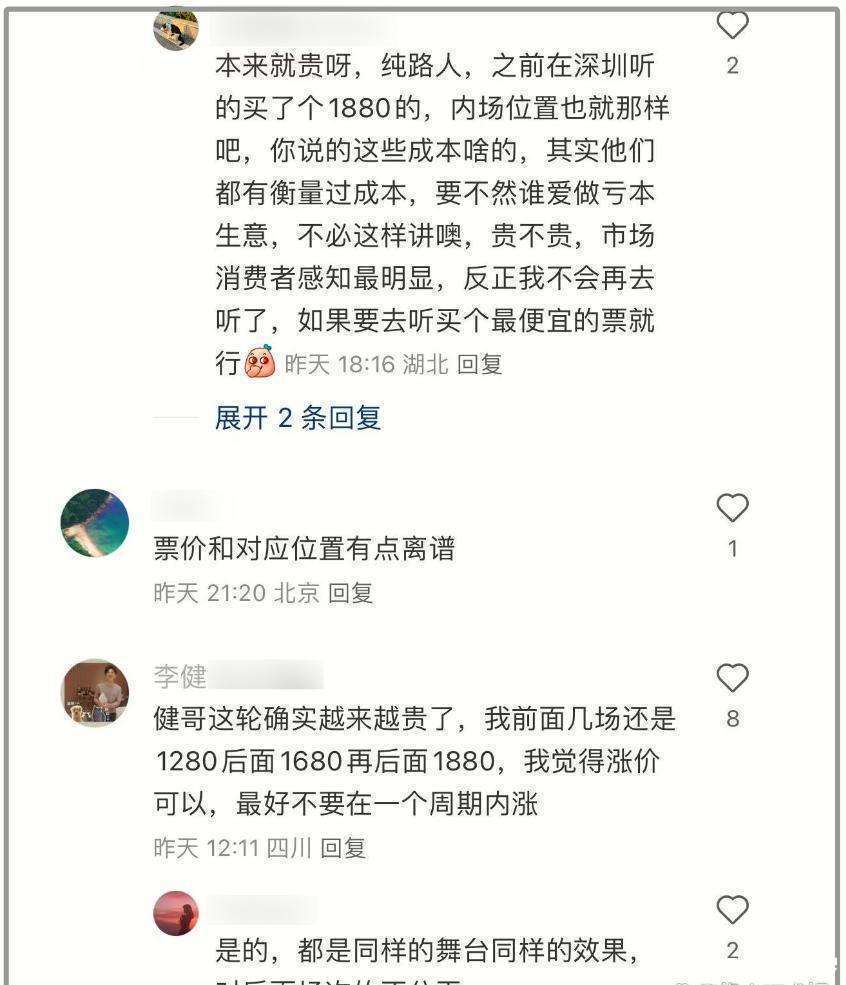
Task: Like the comment from Hubei about 1880 tickets
Action: [x=732, y=26]
